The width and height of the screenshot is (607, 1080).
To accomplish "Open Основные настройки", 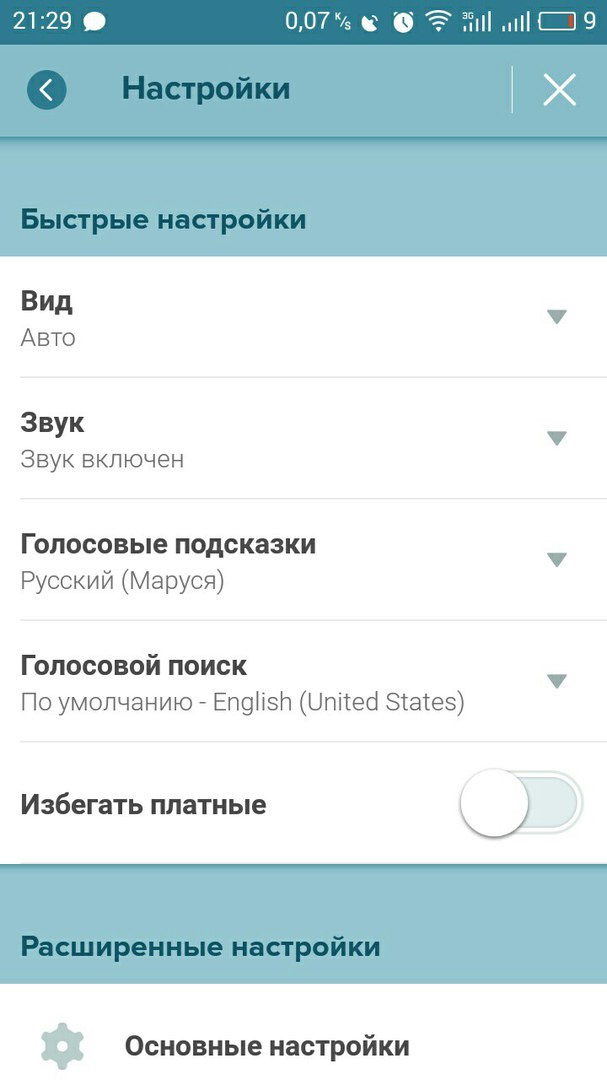I will [266, 1046].
